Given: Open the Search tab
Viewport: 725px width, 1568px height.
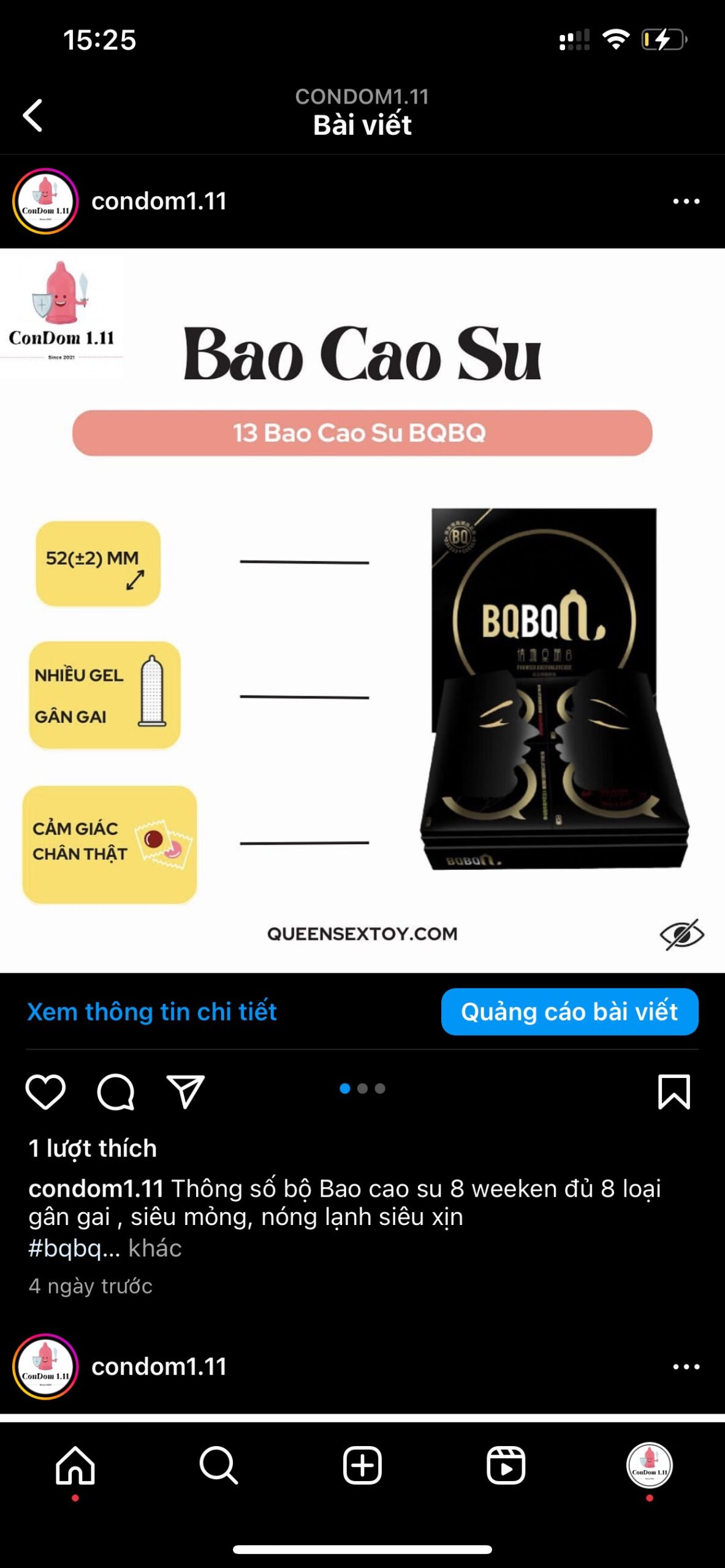Looking at the screenshot, I should (x=219, y=1465).
